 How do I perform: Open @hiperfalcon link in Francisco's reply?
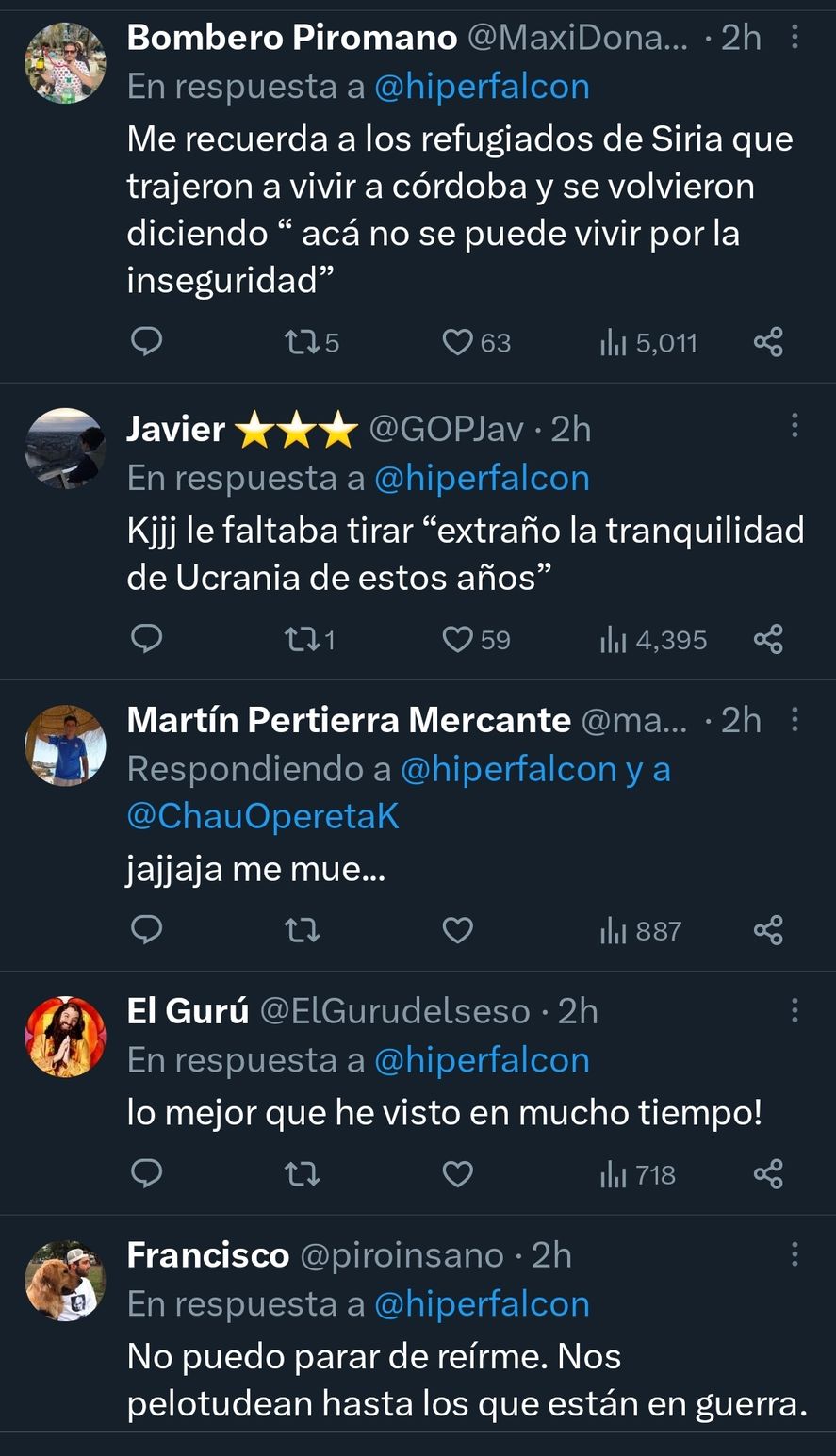tap(482, 1304)
